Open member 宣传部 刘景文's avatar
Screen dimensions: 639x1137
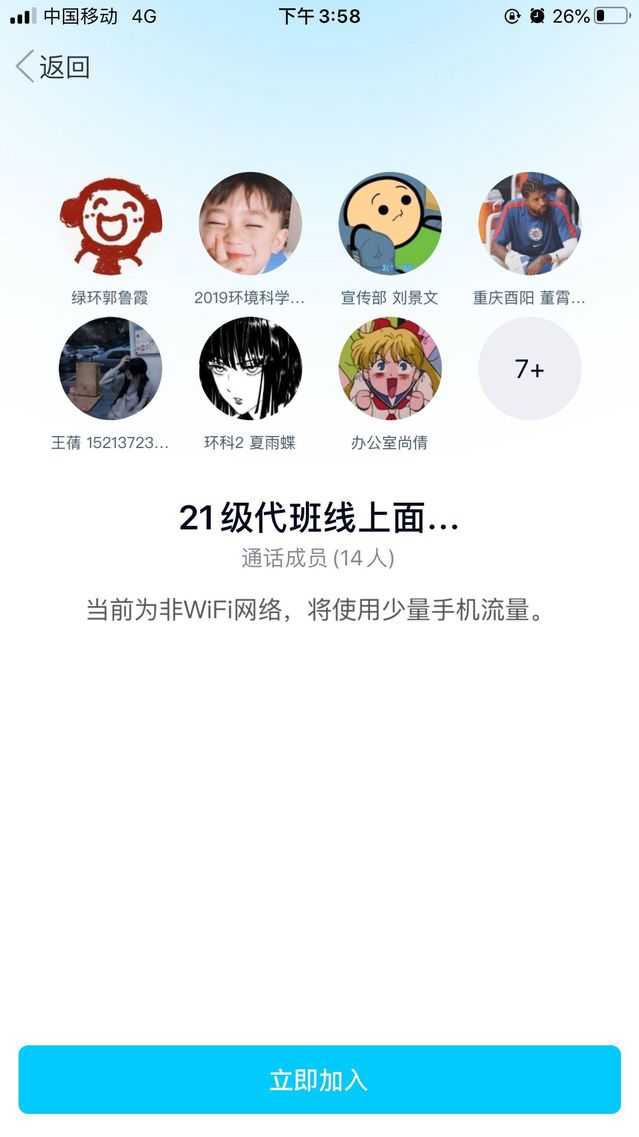pos(389,223)
